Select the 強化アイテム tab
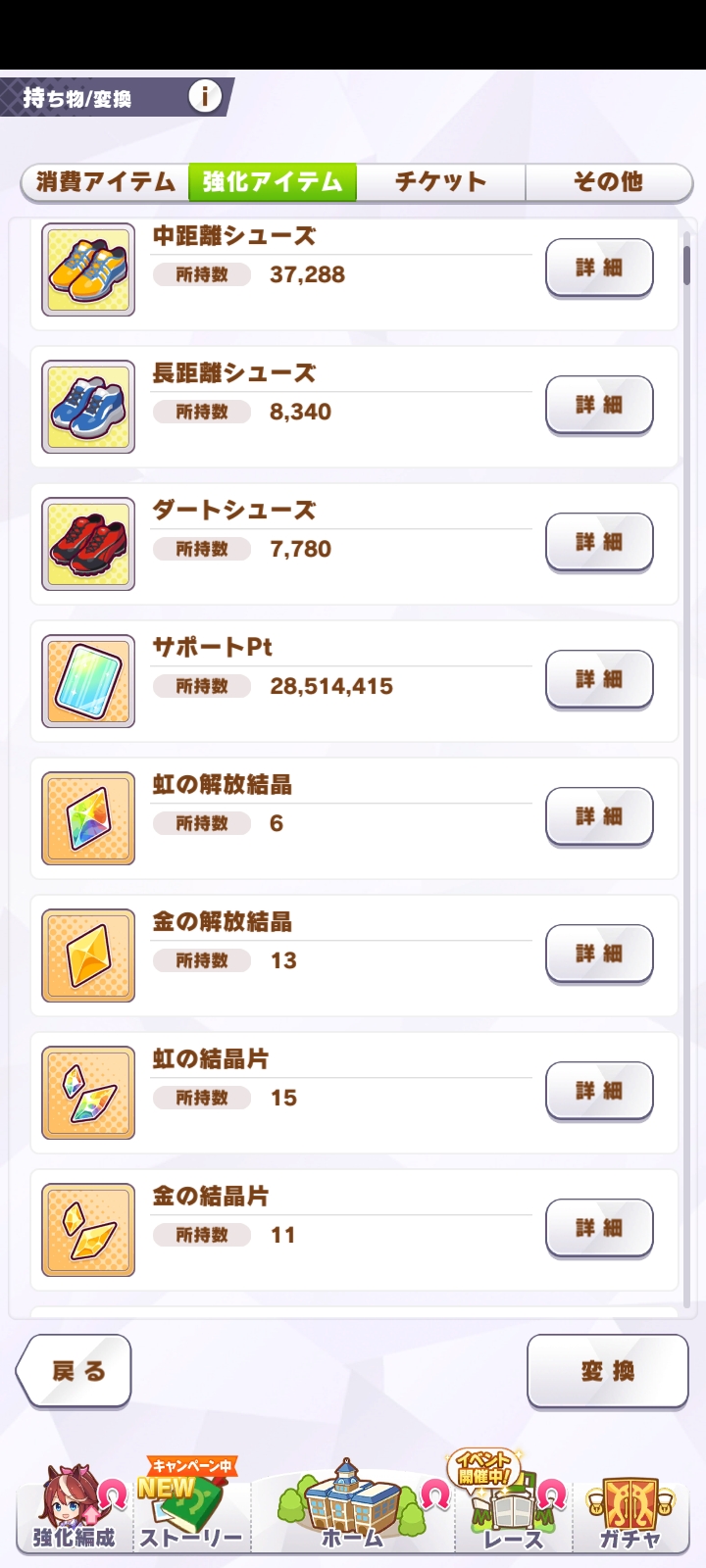This screenshot has height=1568, width=706. [x=273, y=182]
